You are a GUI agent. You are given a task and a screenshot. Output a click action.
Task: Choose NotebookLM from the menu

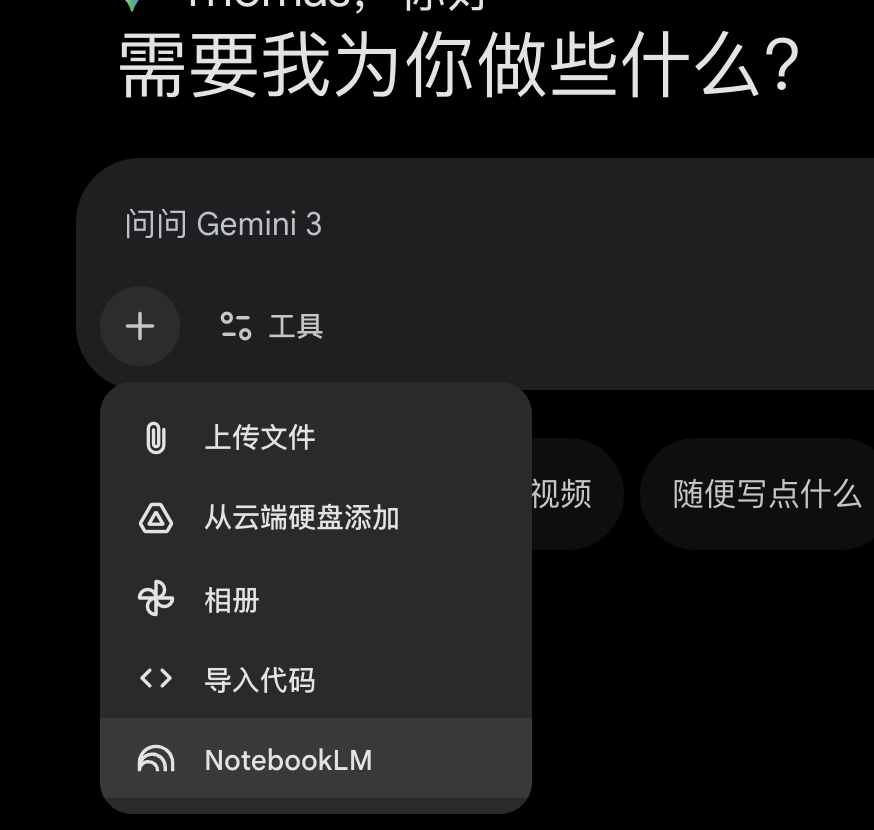288,760
